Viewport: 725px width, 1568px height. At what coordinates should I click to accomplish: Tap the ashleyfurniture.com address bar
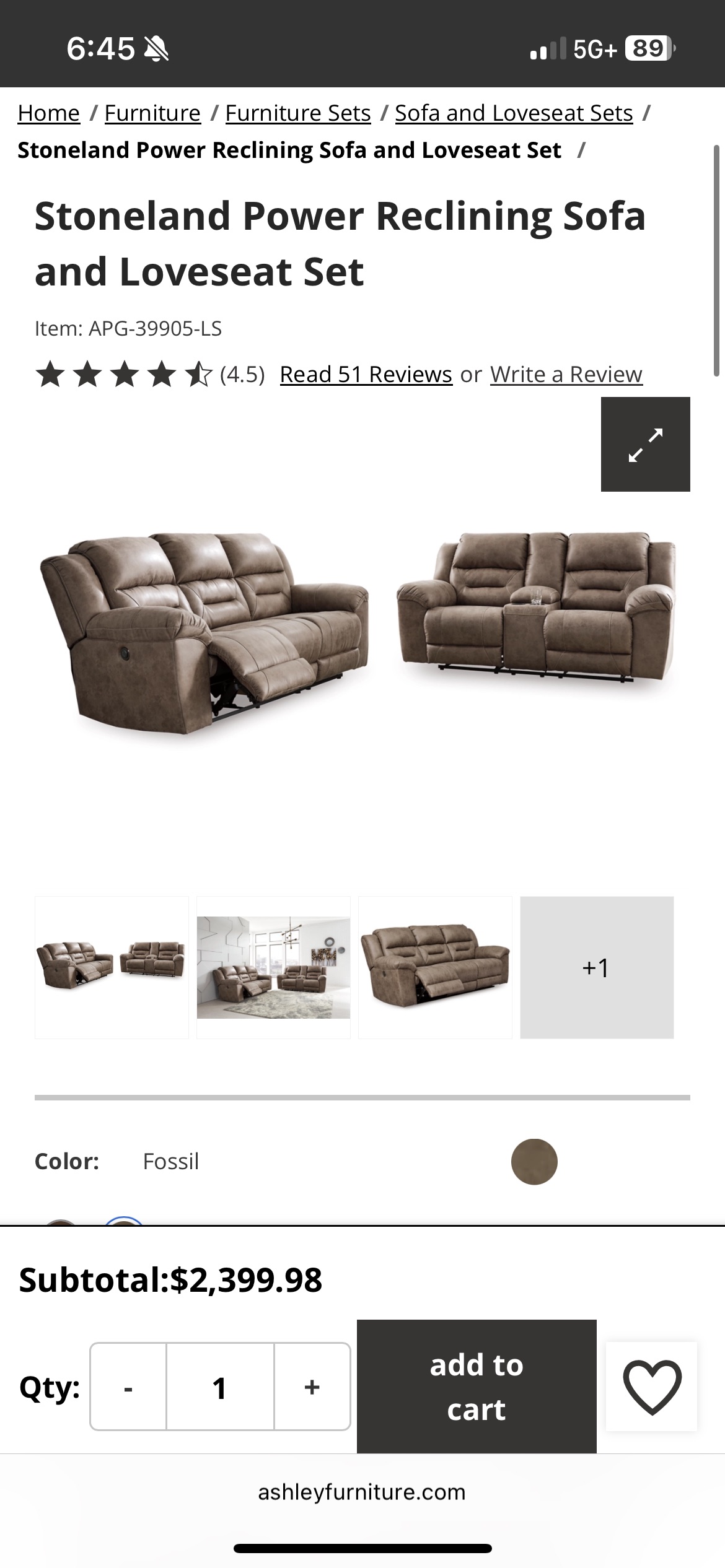click(362, 1492)
